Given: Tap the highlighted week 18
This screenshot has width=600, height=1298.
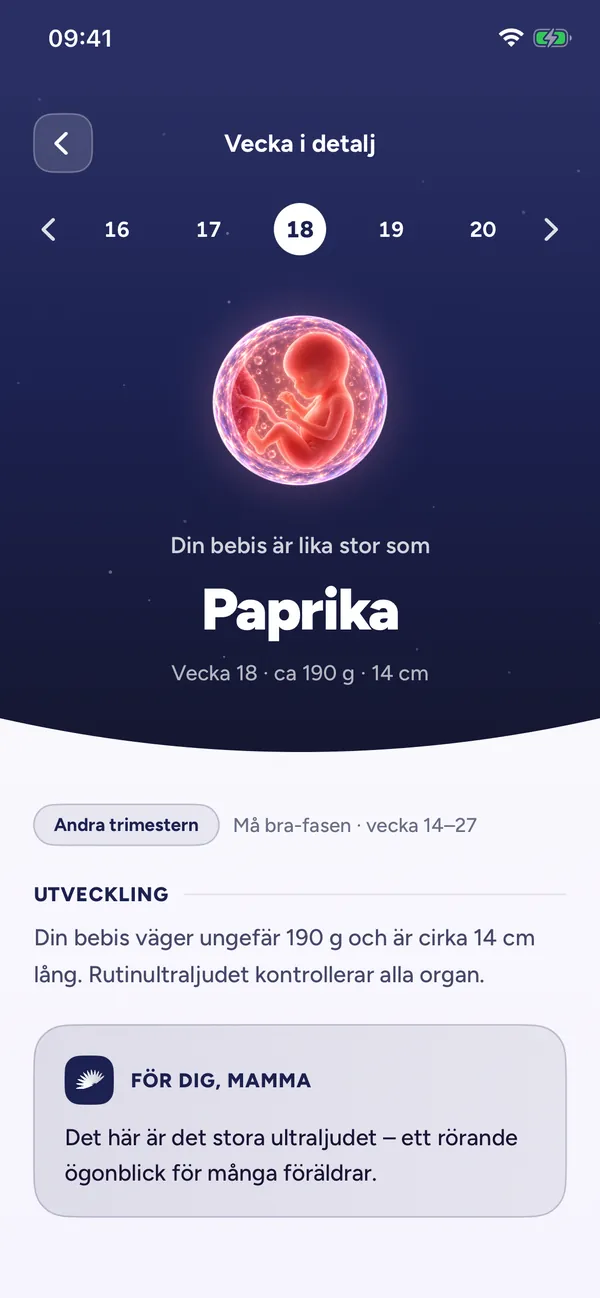Looking at the screenshot, I should tap(300, 229).
